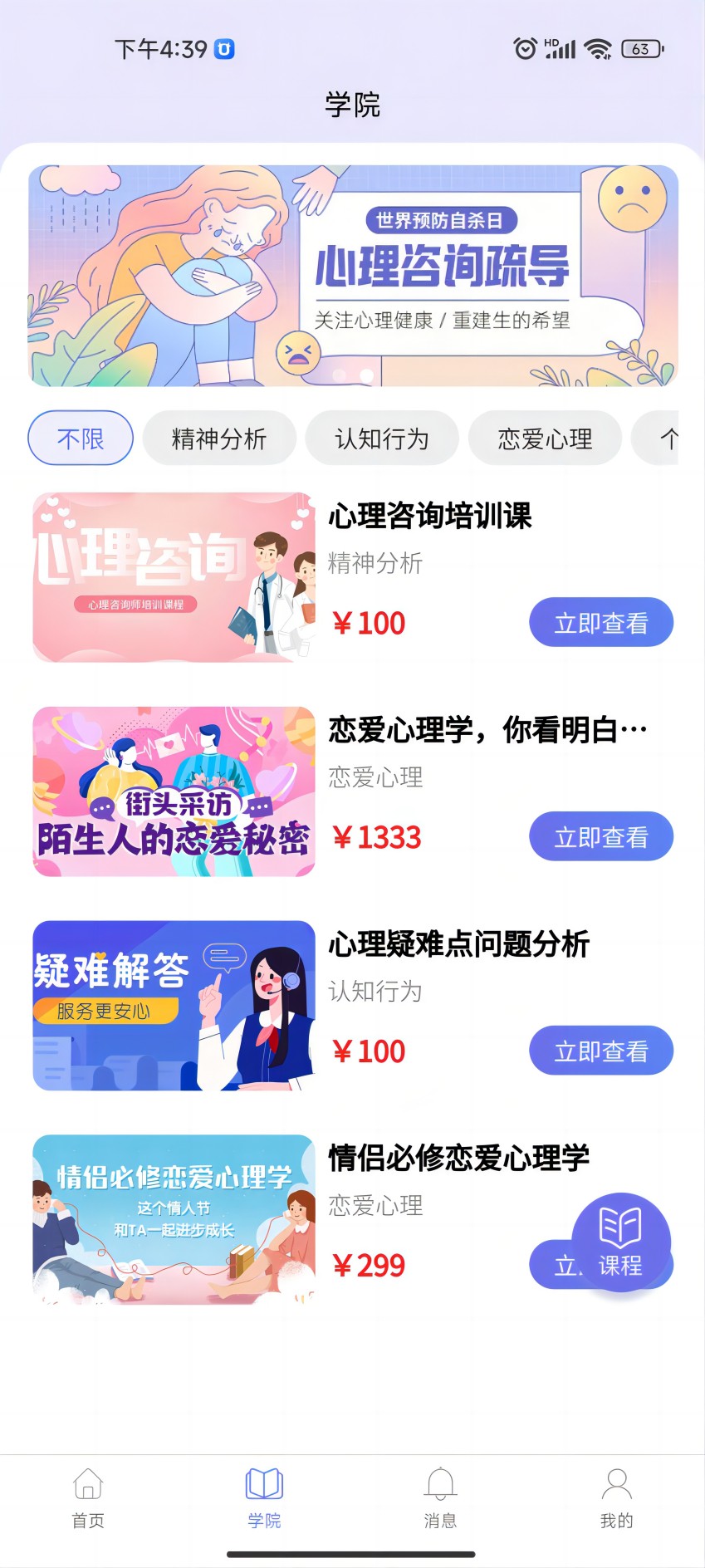
Task: Select the 不限 filter chip
Action: (x=81, y=438)
